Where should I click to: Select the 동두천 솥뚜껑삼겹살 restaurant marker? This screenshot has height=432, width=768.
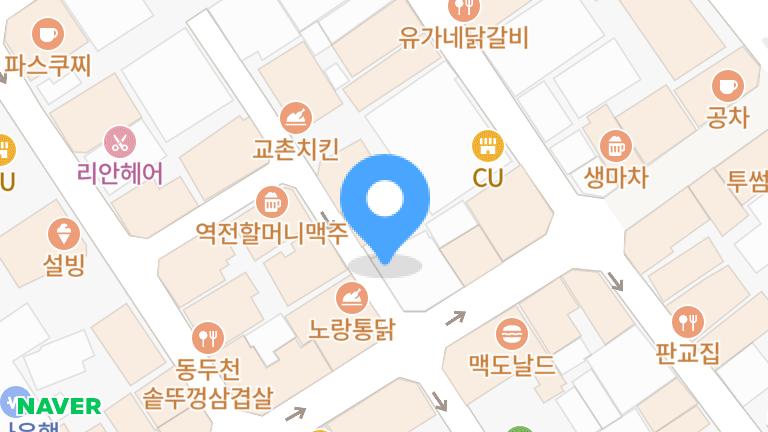pyautogui.click(x=207, y=337)
